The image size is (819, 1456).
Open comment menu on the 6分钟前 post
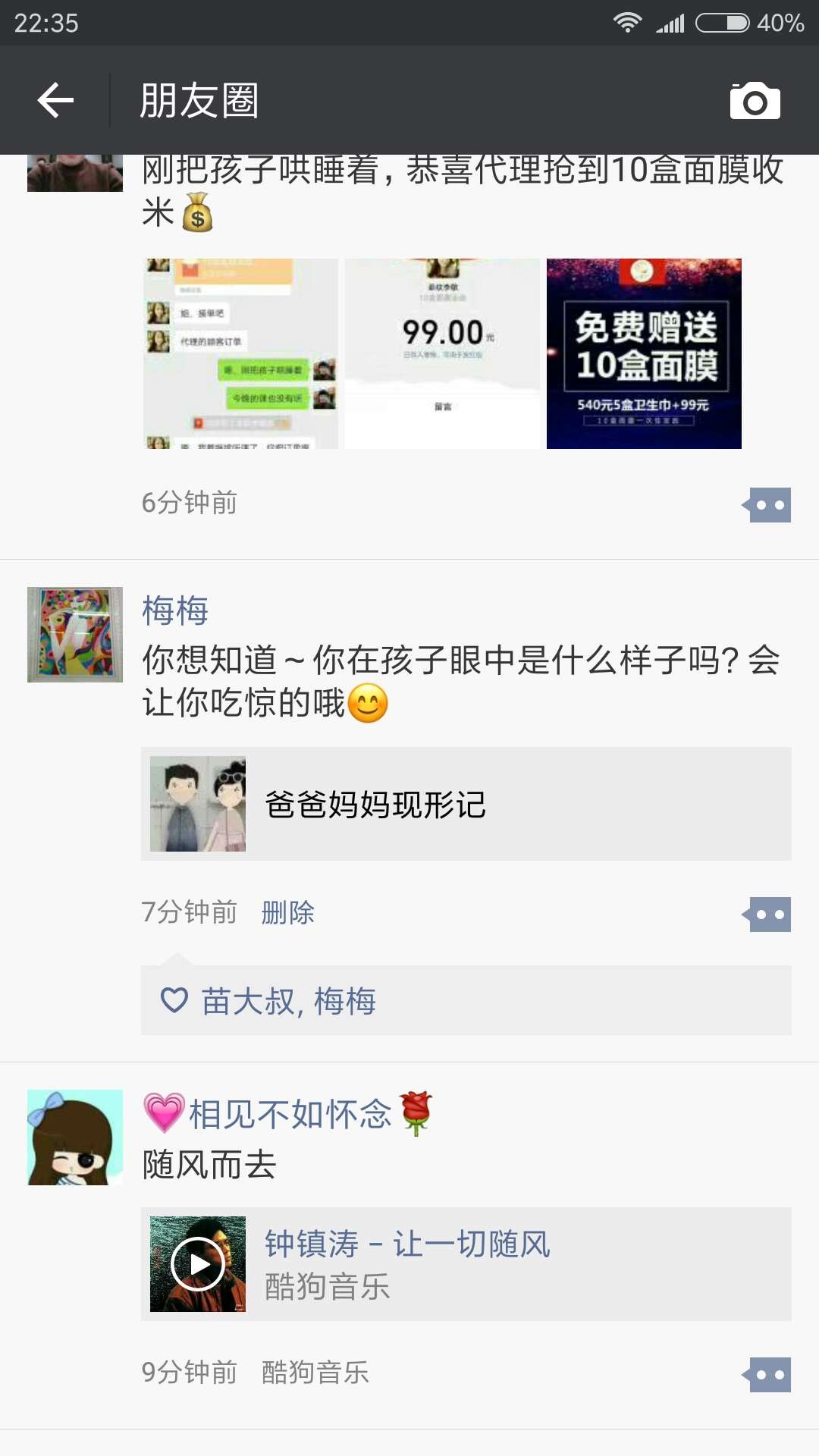click(767, 505)
